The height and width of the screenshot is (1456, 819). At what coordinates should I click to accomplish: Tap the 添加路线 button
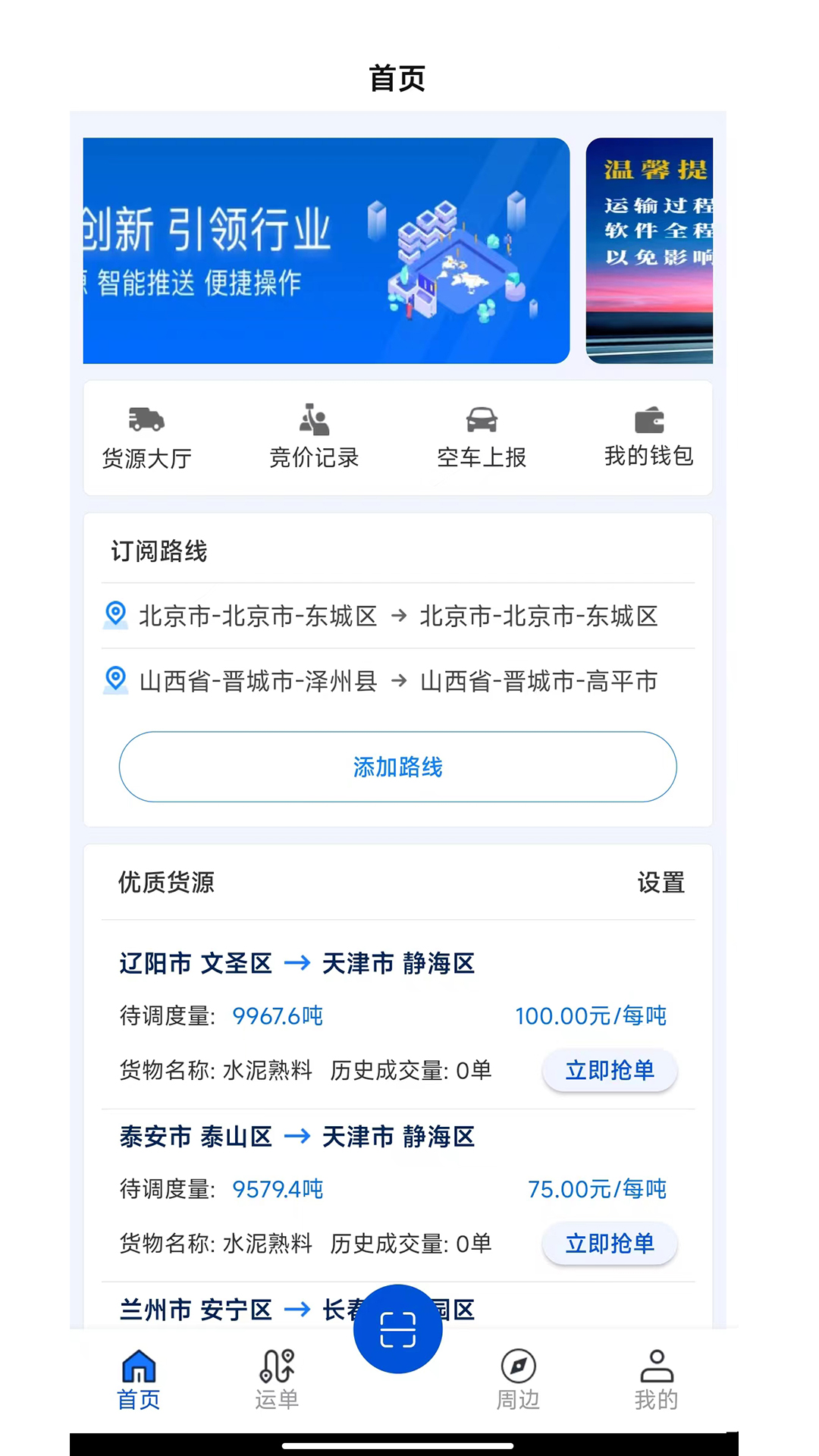coord(398,767)
